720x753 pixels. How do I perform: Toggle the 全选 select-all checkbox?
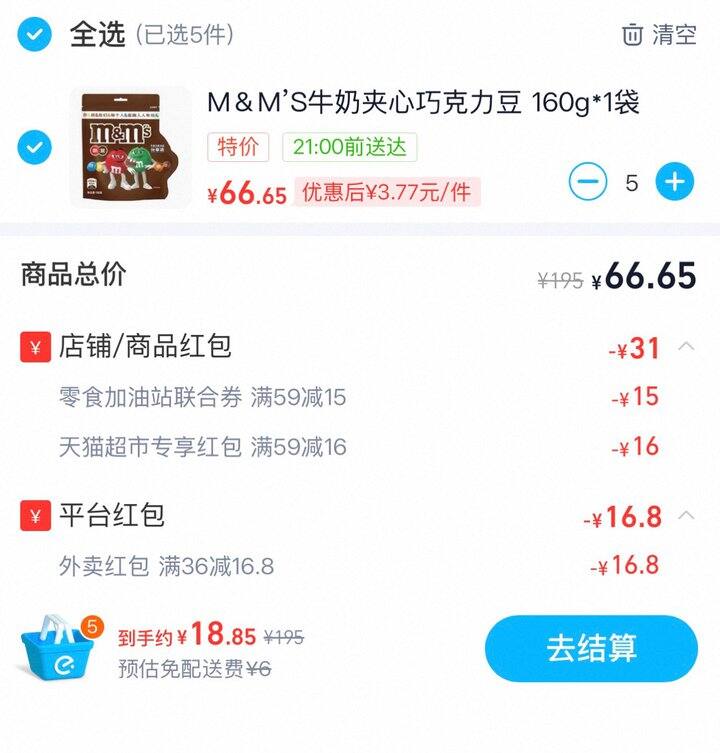coord(35,35)
